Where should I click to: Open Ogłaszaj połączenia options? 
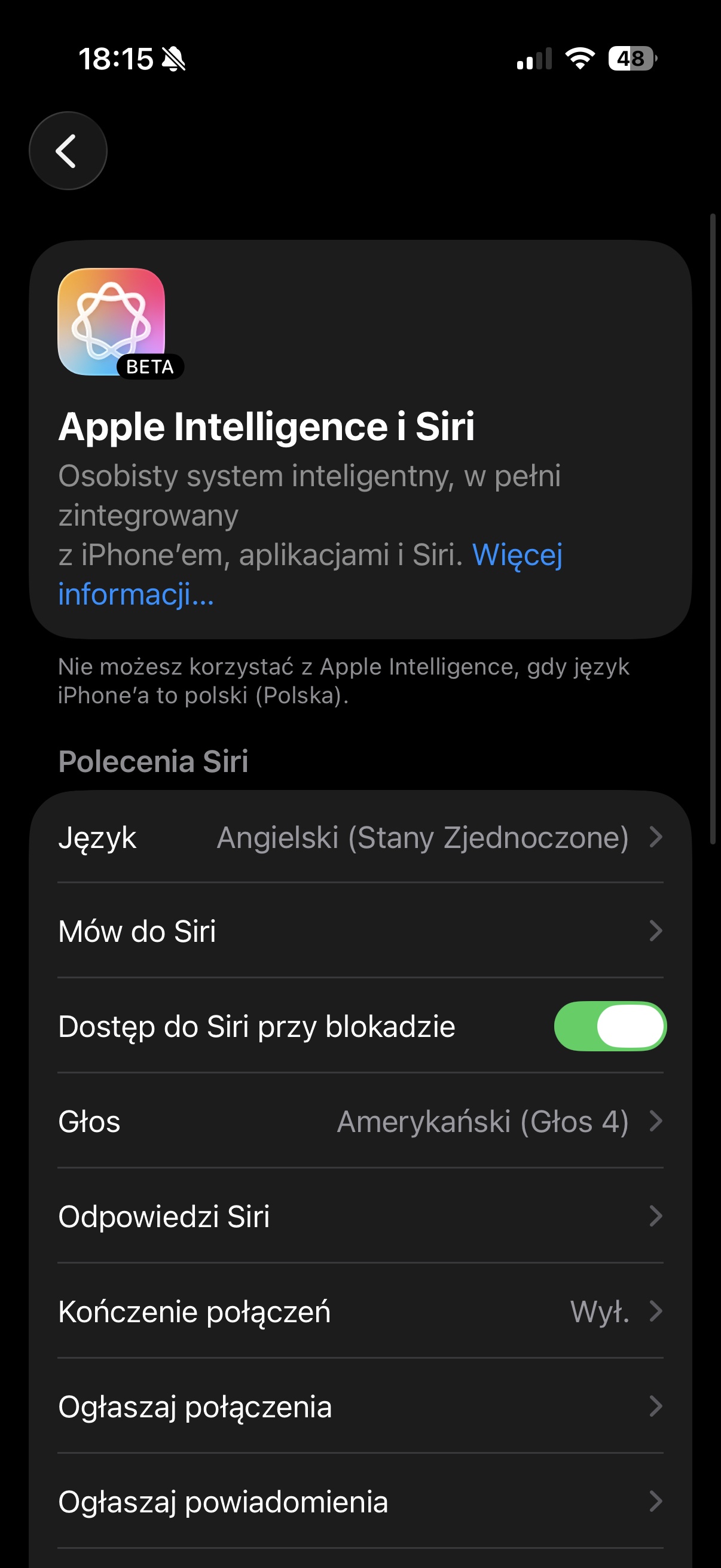(x=360, y=1406)
